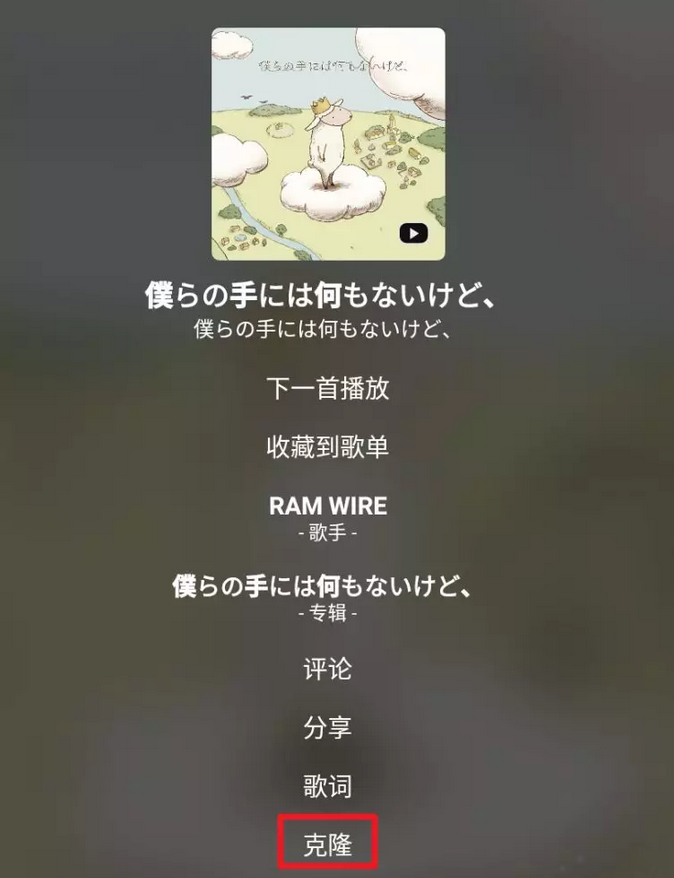674x878 pixels.
Task: Tap 分享 to share the song
Action: click(328, 728)
